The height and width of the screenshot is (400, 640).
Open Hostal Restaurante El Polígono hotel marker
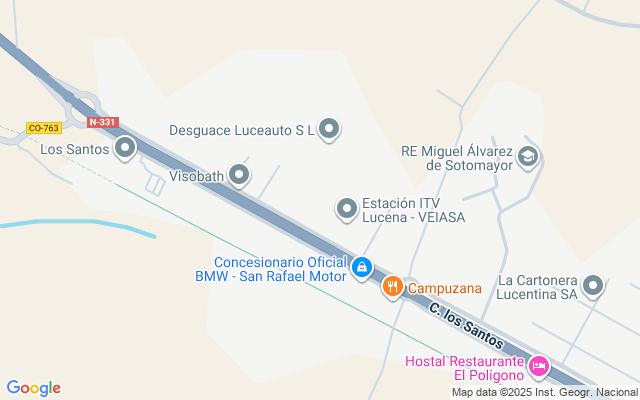(x=539, y=367)
